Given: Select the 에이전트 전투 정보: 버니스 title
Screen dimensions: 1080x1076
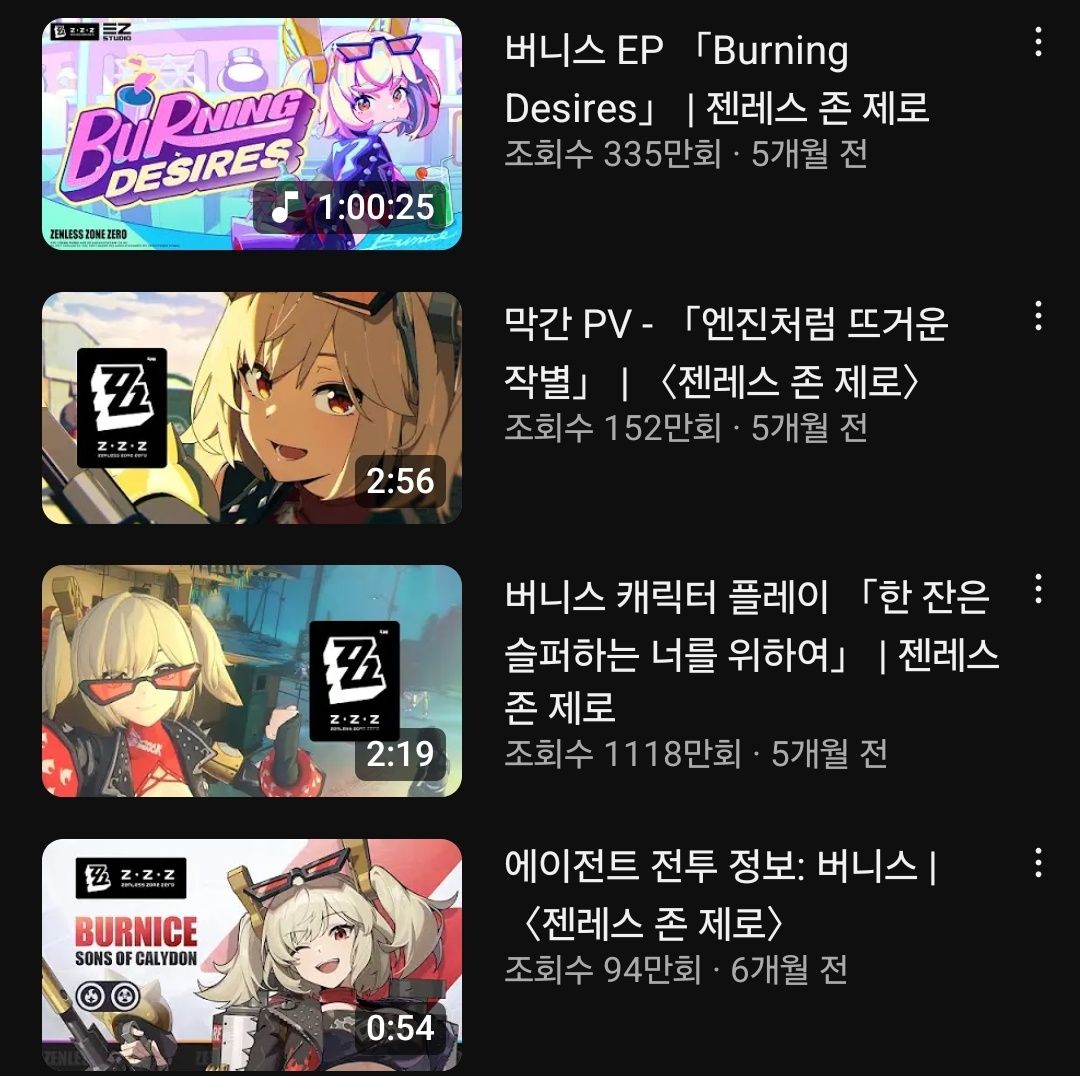Looking at the screenshot, I should click(720, 893).
